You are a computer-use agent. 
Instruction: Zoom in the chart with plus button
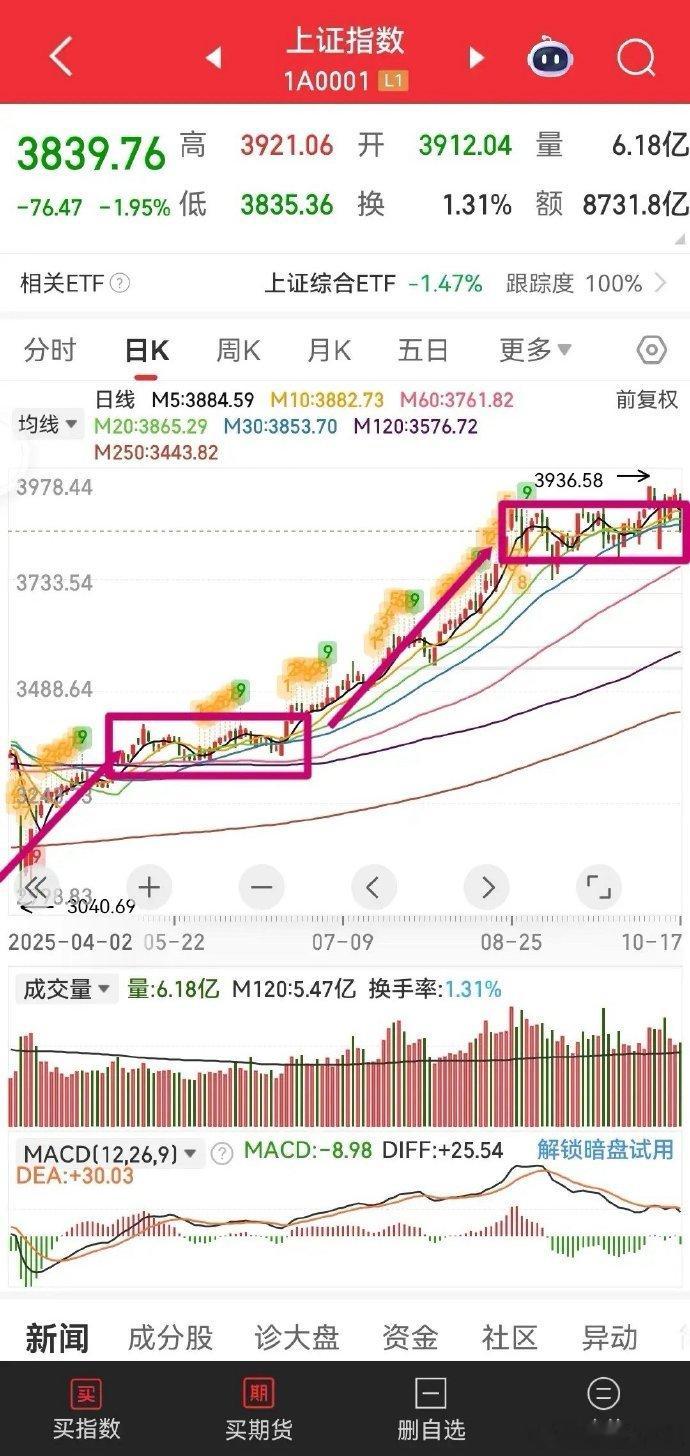coord(150,886)
